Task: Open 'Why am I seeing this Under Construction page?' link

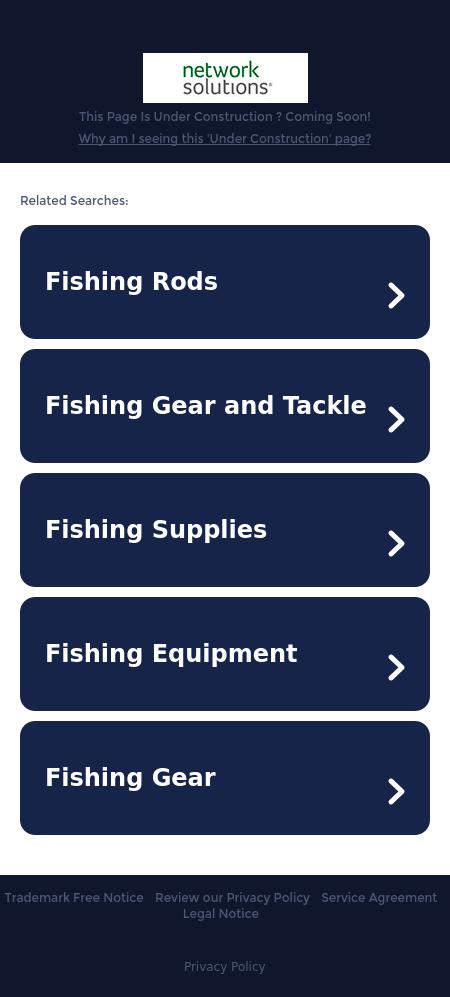Action: click(x=224, y=139)
